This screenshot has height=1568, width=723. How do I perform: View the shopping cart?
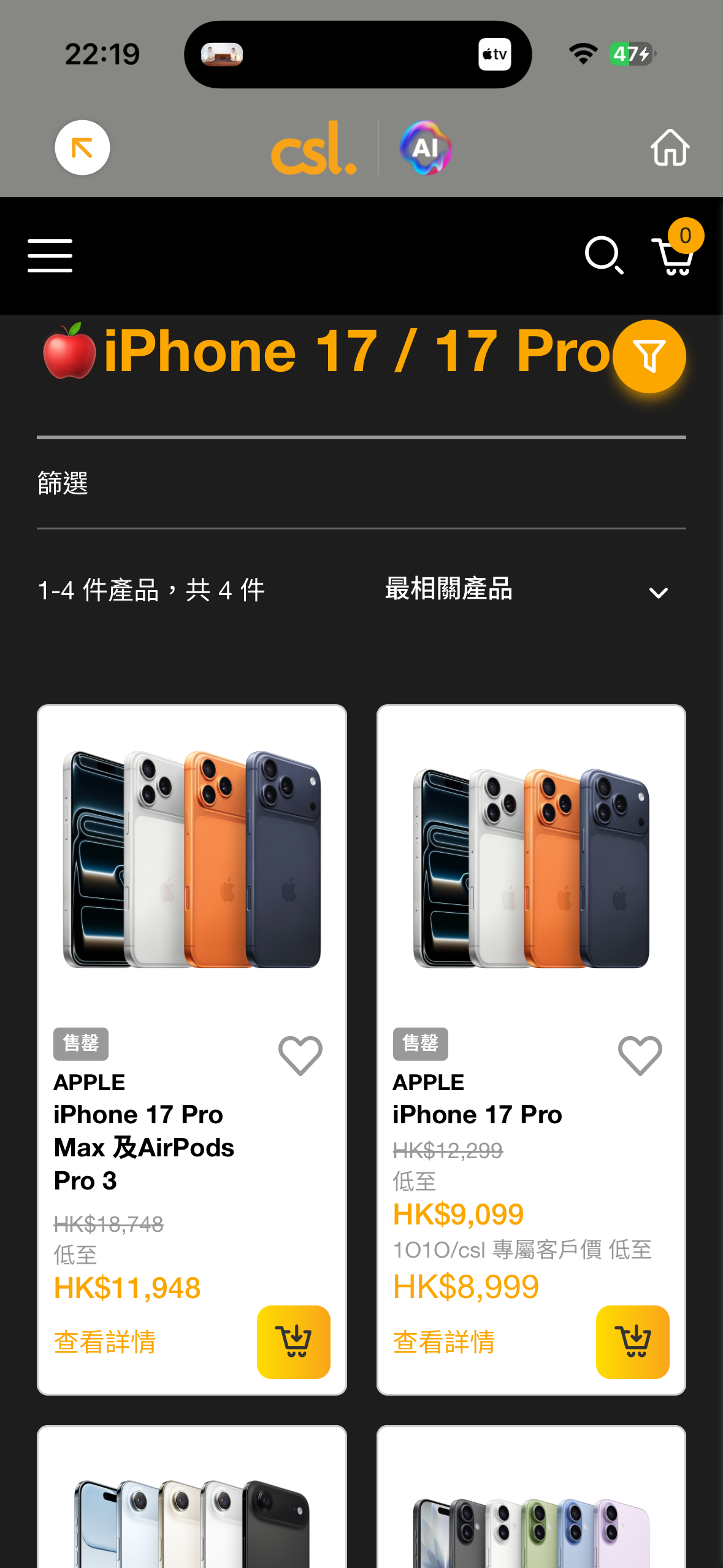pyautogui.click(x=673, y=256)
